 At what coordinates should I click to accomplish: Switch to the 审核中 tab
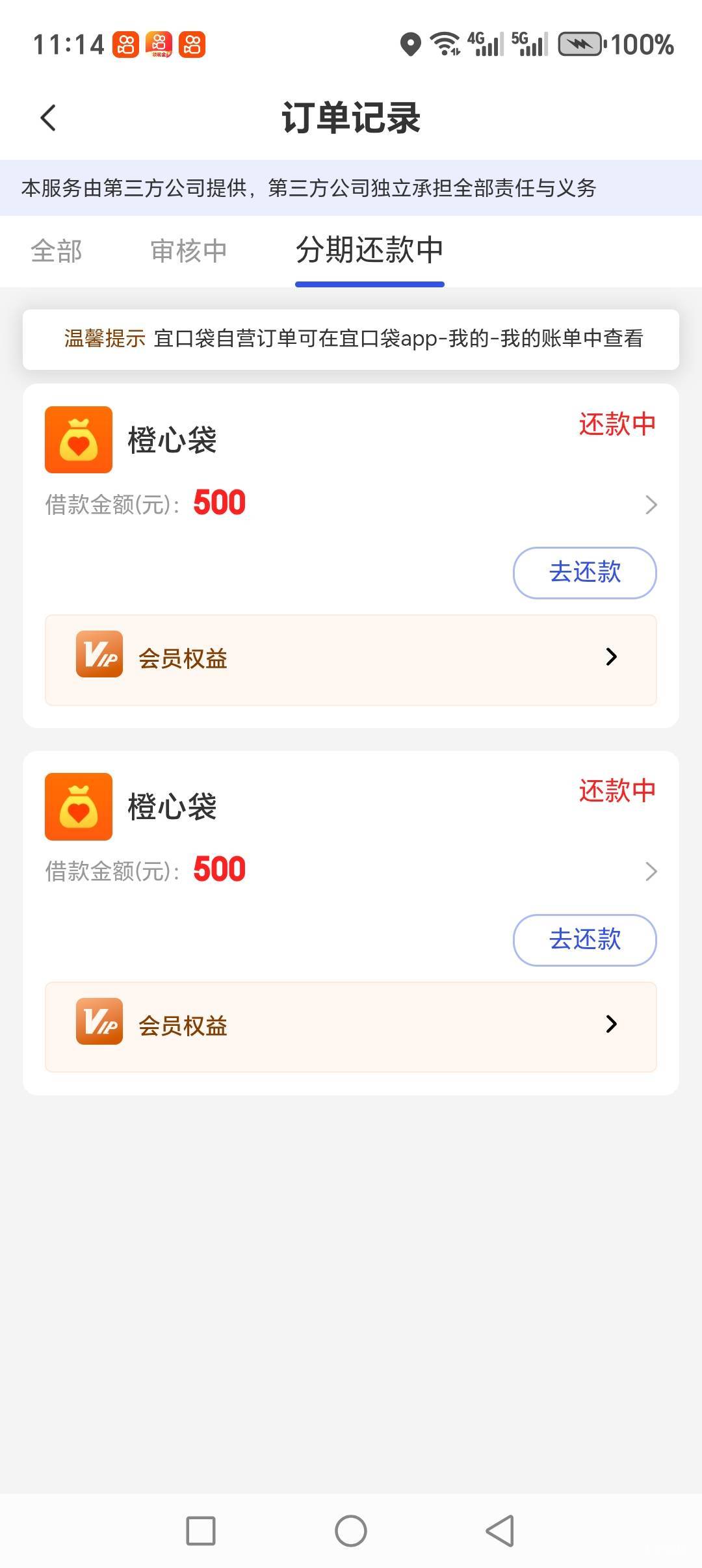coord(188,252)
